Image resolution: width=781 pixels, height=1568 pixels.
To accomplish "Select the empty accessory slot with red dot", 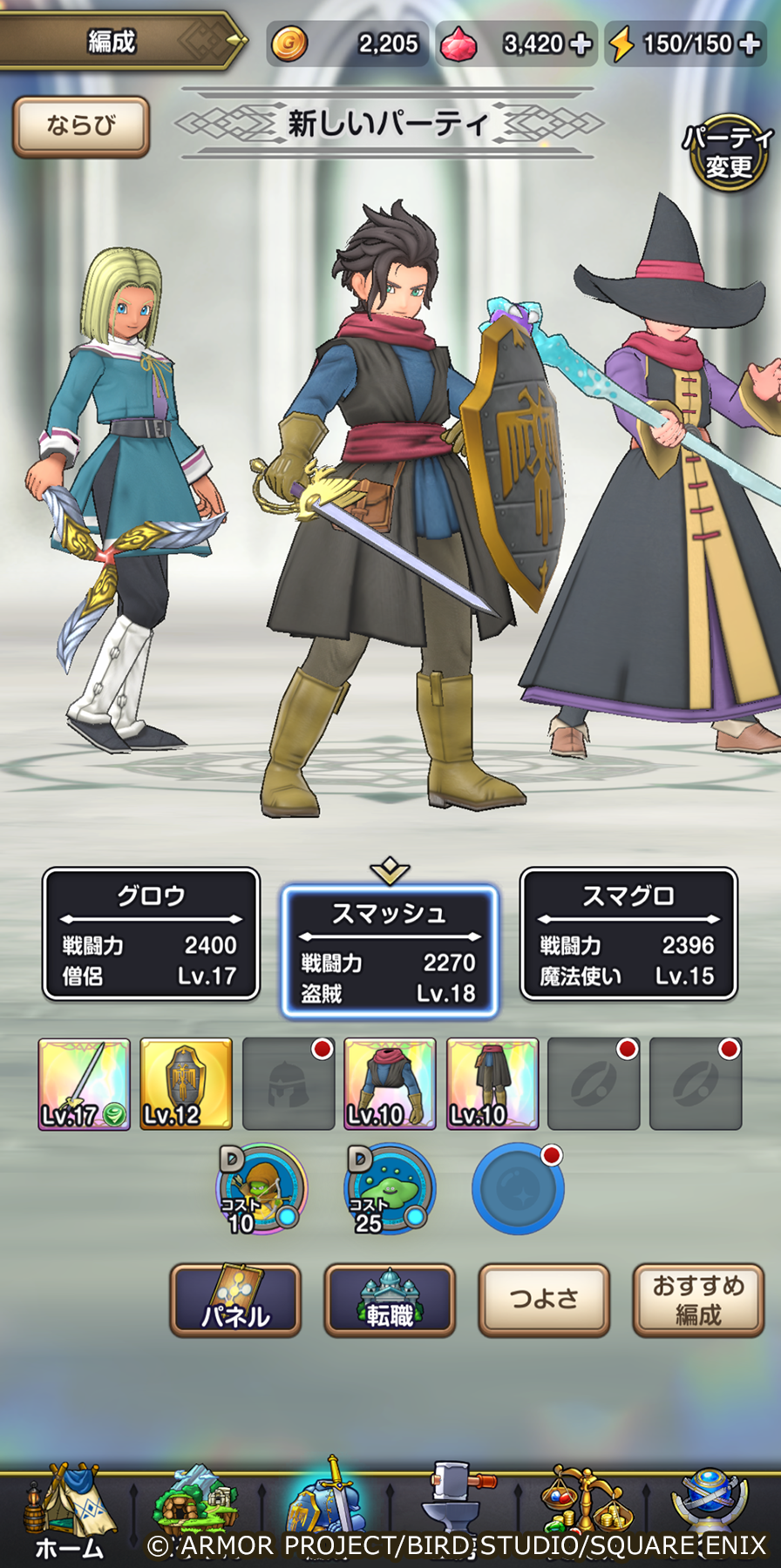I will point(594,1083).
